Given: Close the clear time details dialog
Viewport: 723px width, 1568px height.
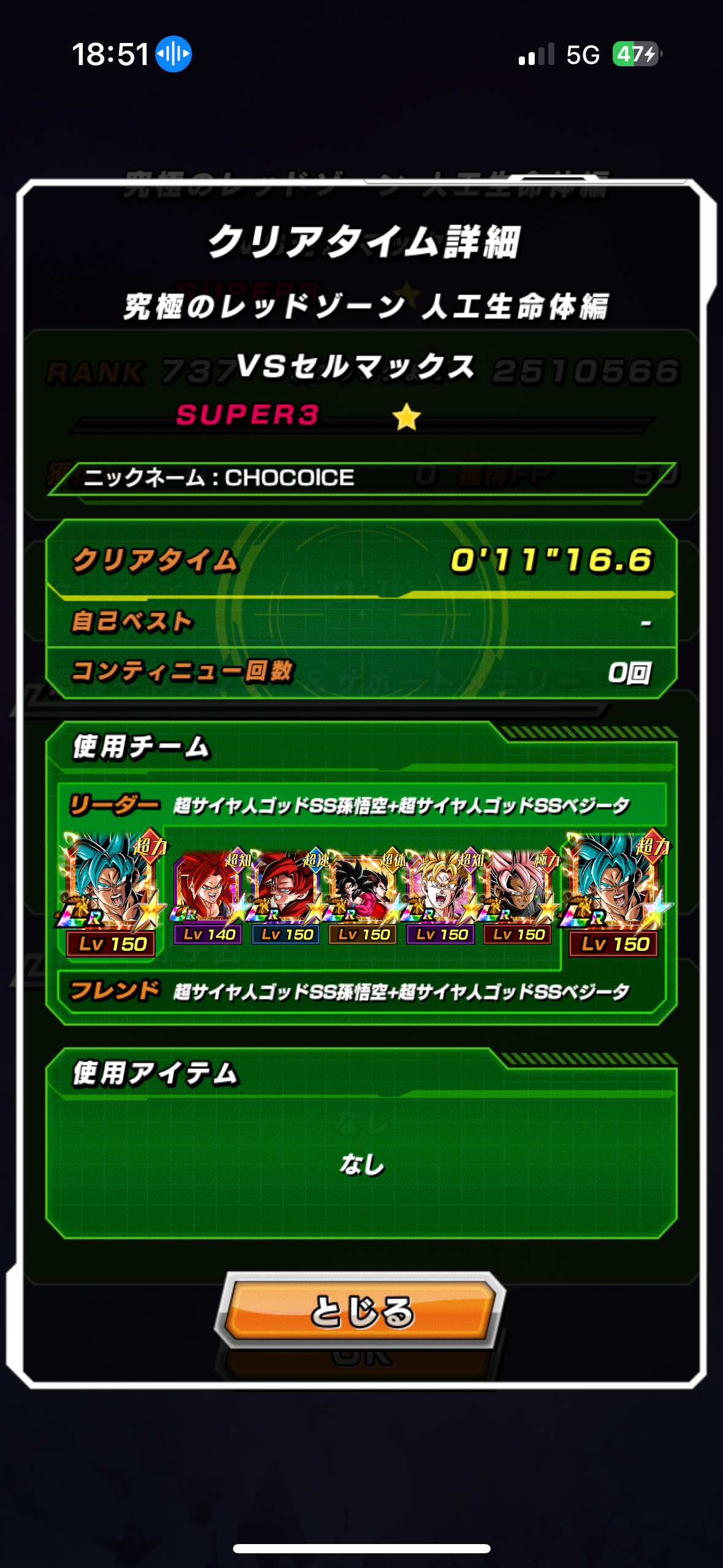Looking at the screenshot, I should (361, 1310).
